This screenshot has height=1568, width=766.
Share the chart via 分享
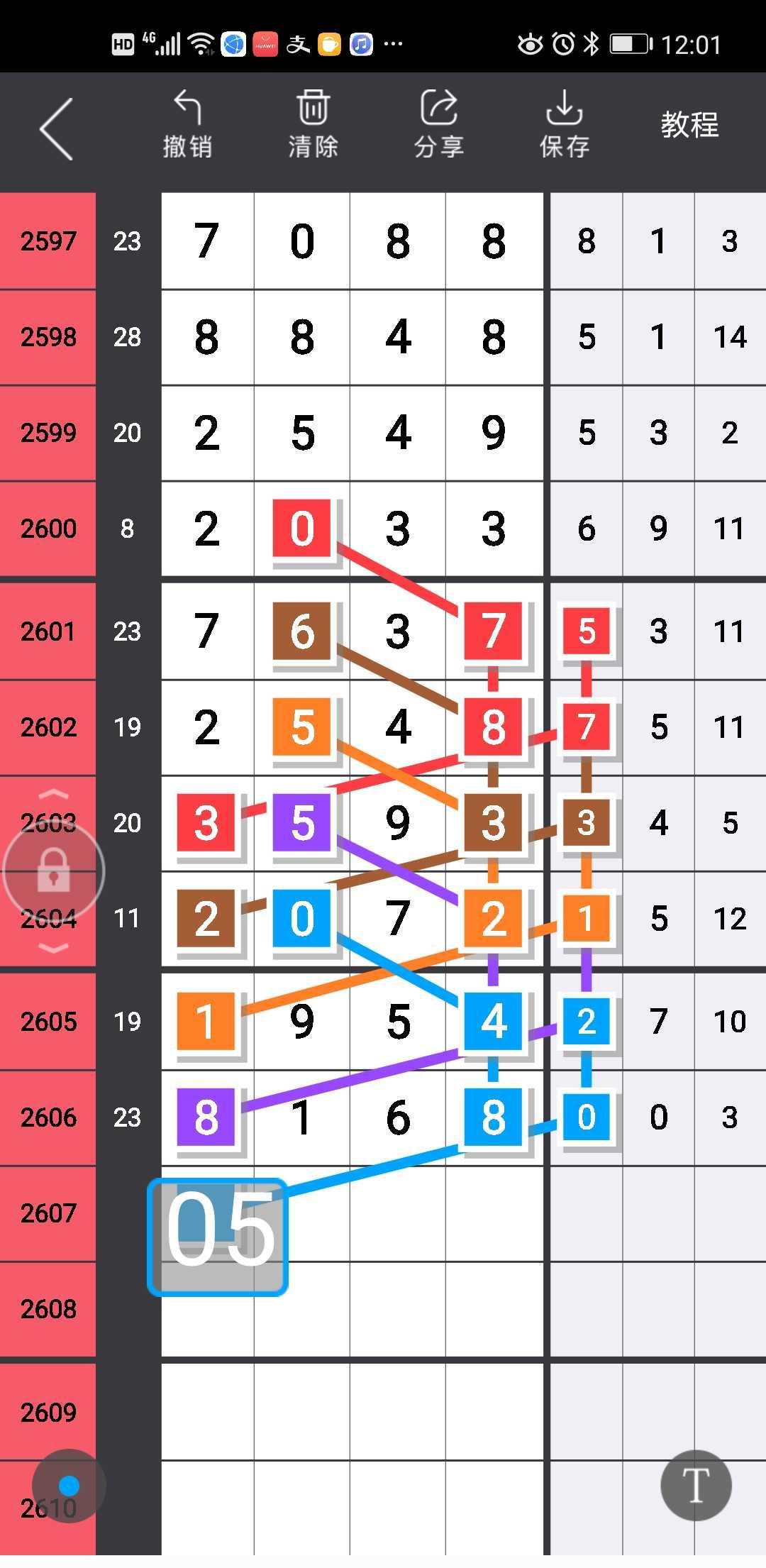pyautogui.click(x=439, y=124)
